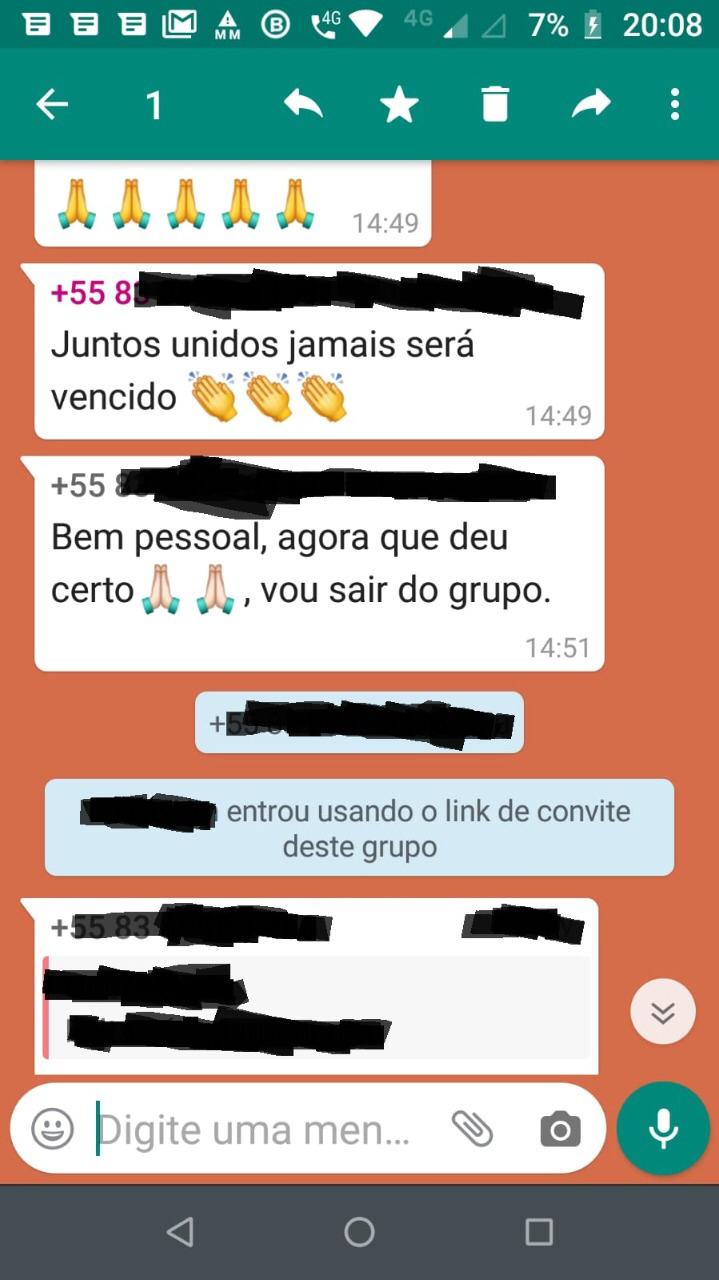The height and width of the screenshot is (1280, 719).
Task: Reply to the selected message
Action: pos(302,104)
